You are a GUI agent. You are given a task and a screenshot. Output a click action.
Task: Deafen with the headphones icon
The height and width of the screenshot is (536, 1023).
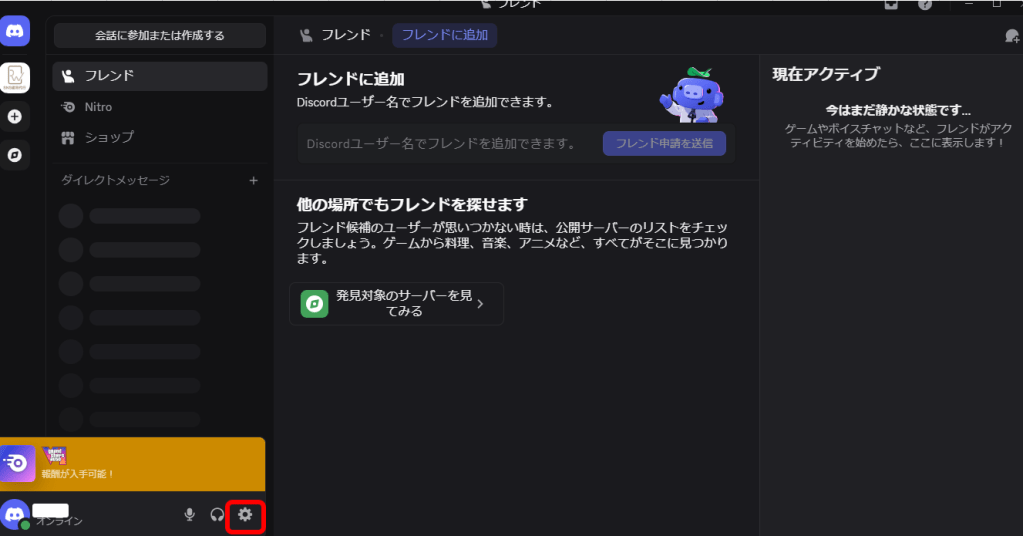[x=217, y=515]
